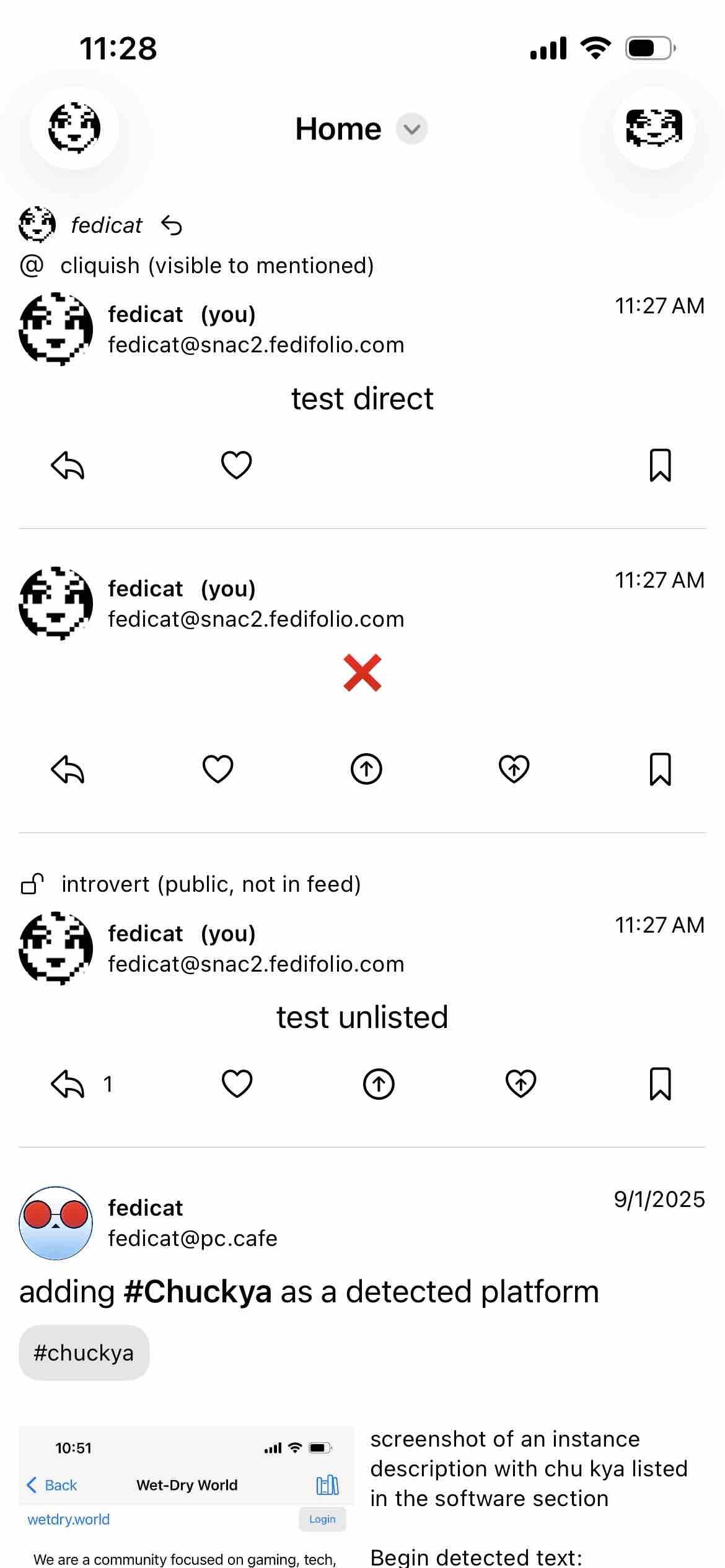Like the 'test unlisted' post
Image resolution: width=725 pixels, height=1568 pixels.
(x=237, y=1084)
